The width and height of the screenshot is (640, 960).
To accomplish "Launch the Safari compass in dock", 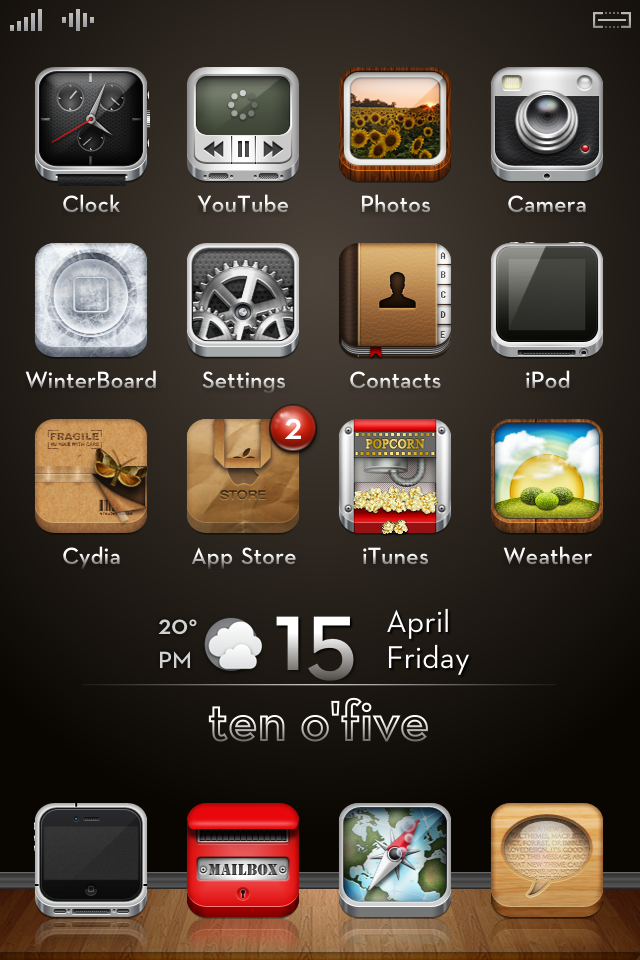I will pyautogui.click(x=395, y=860).
